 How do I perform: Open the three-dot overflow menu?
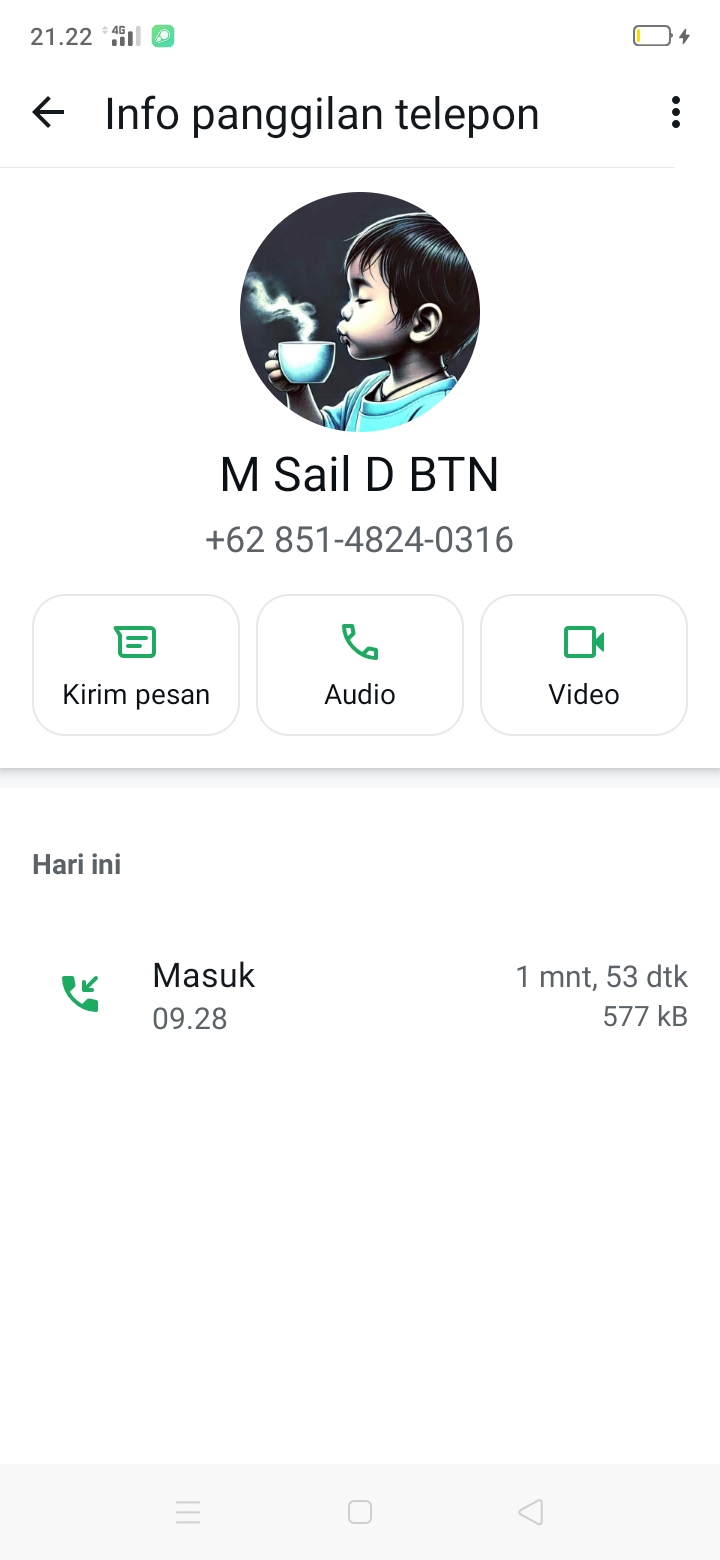point(675,113)
